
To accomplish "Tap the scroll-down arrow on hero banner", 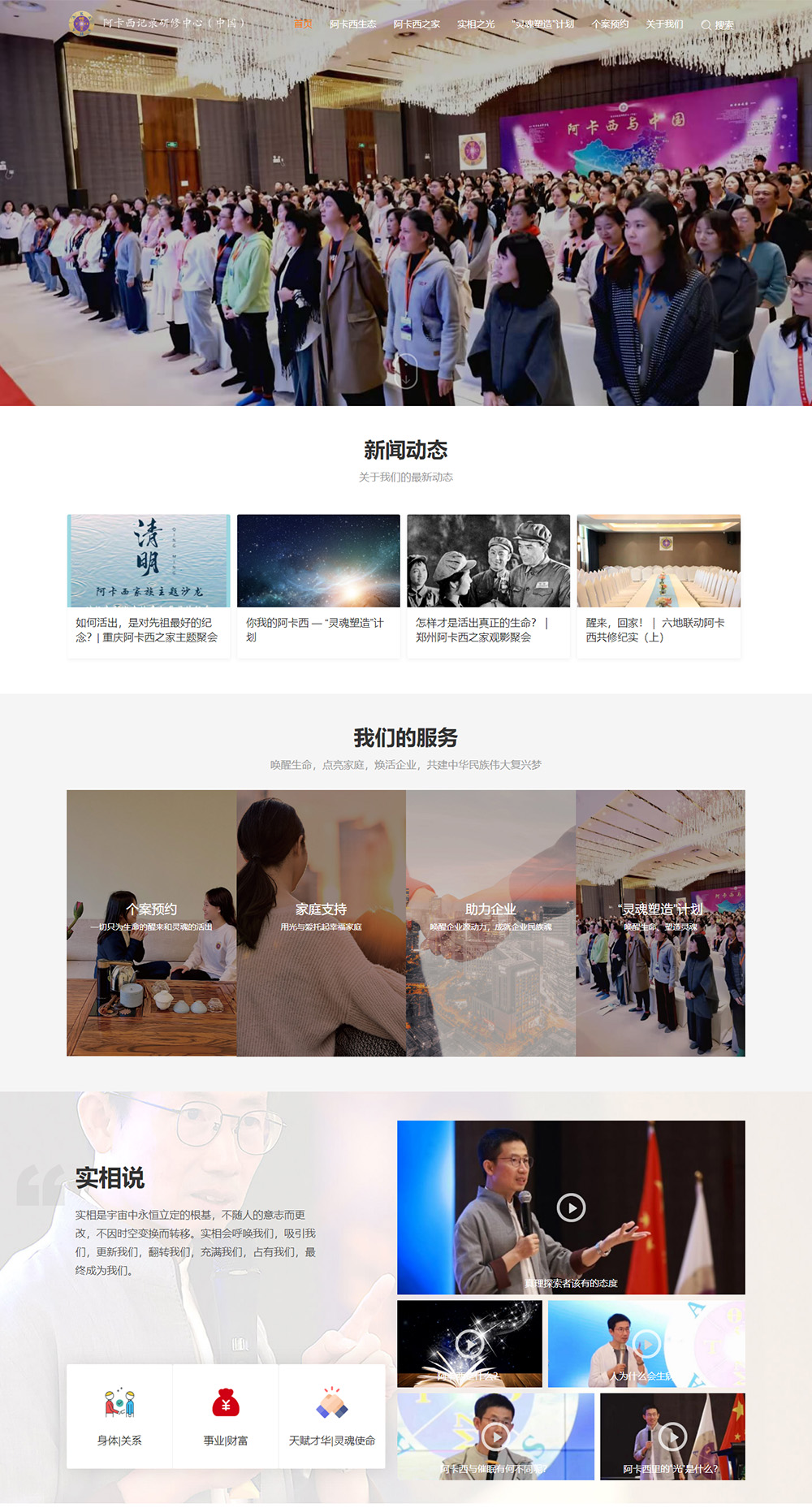I will (x=406, y=369).
